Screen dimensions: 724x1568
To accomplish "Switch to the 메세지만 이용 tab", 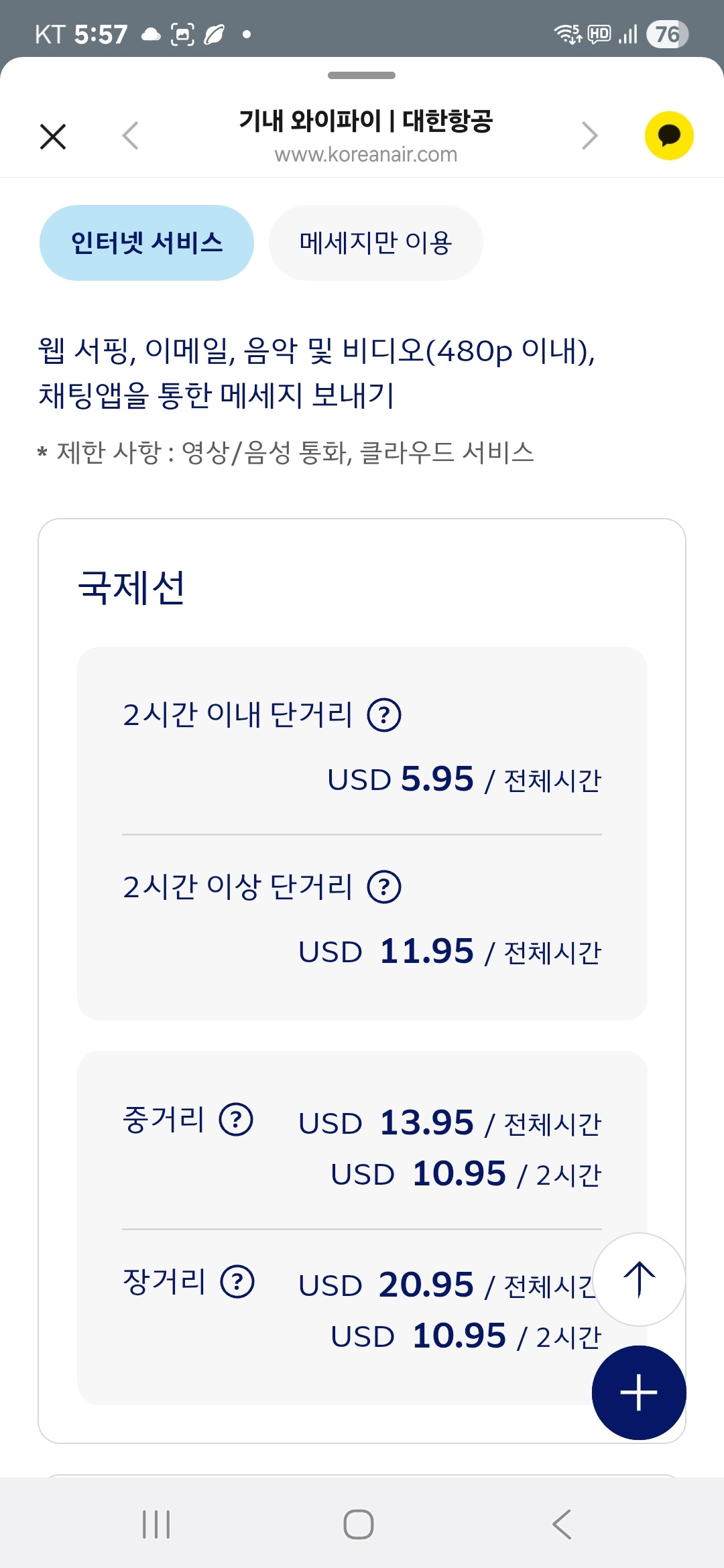I will click(375, 243).
